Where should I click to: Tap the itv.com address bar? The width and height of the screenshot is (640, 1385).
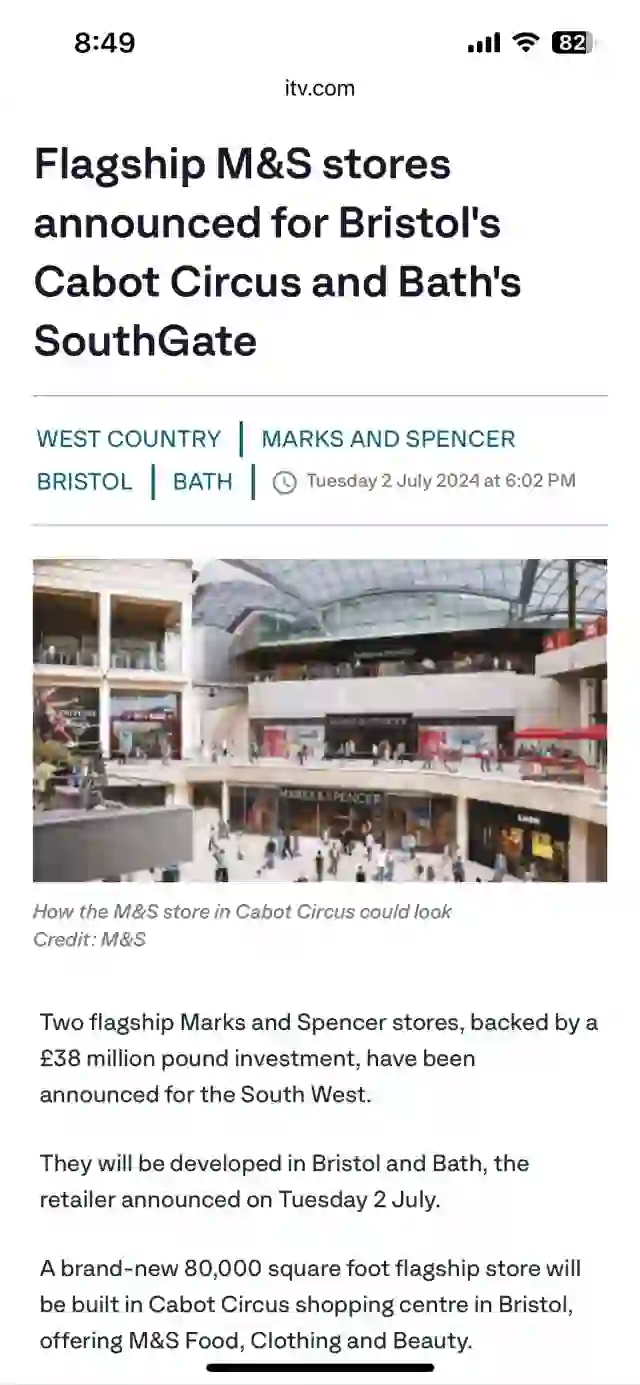tap(320, 88)
